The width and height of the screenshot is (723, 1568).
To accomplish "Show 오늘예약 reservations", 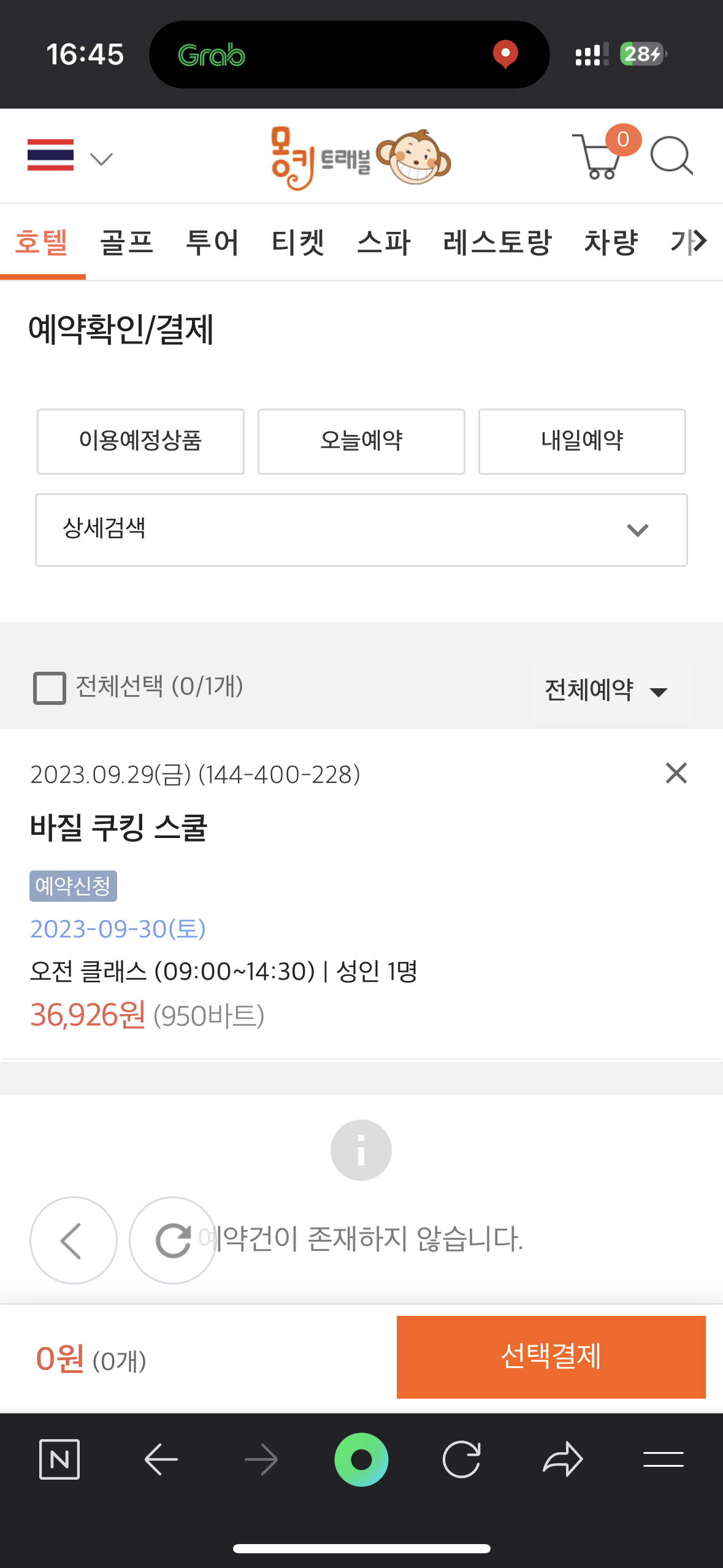I will (x=361, y=441).
